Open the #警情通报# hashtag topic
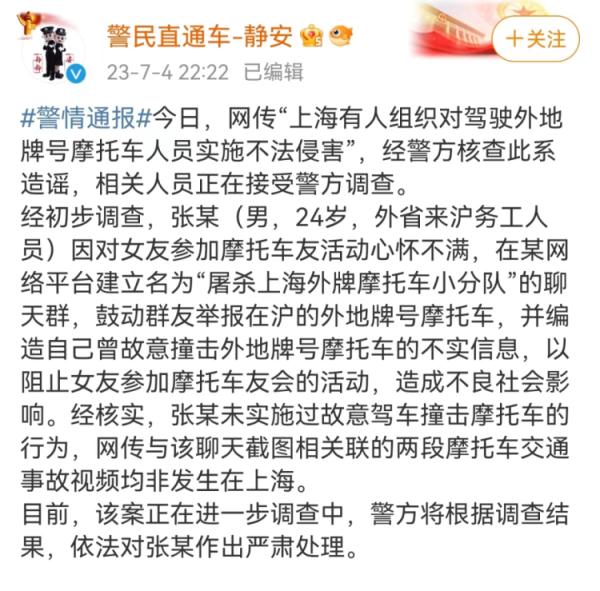Image resolution: width=600 pixels, height=591 pixels. click(x=82, y=117)
